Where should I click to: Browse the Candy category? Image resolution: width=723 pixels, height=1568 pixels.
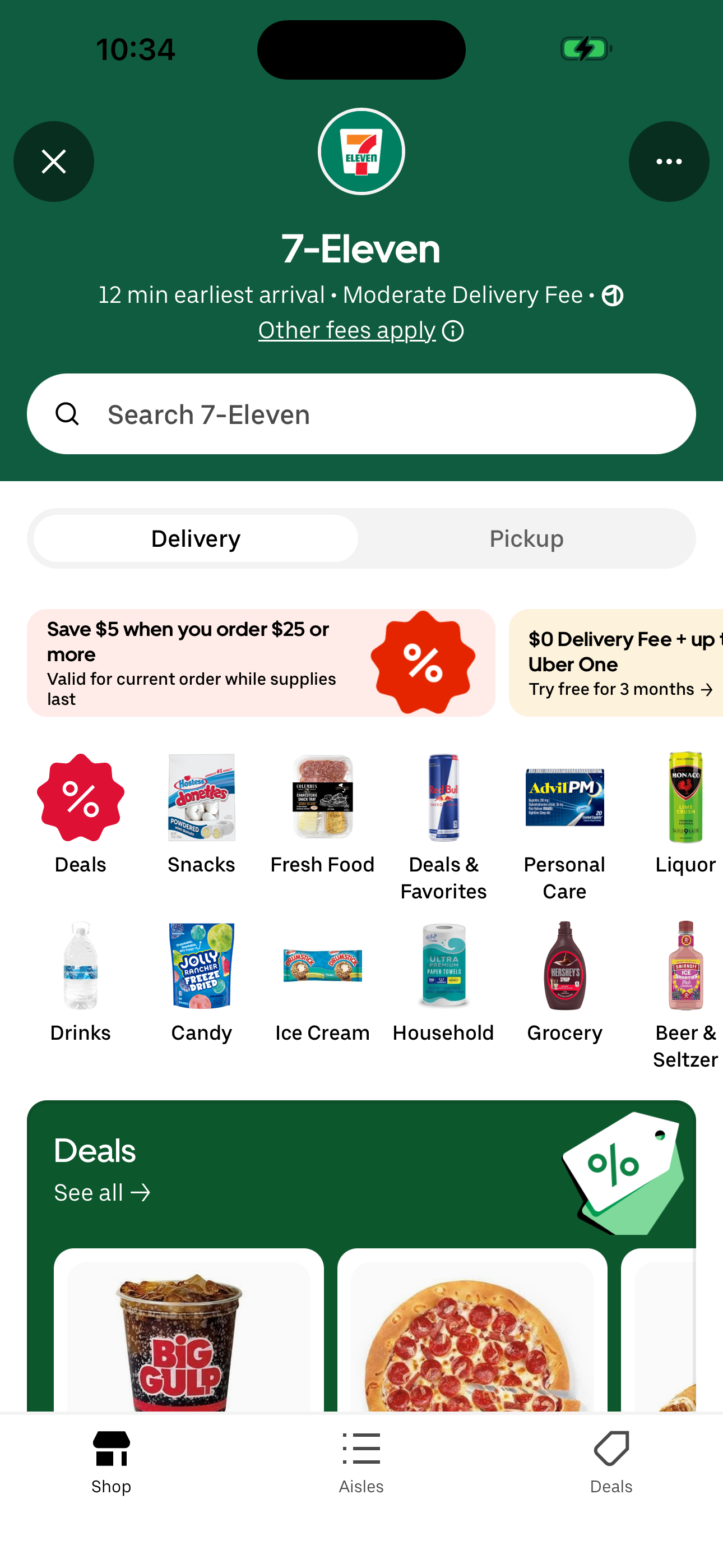tap(201, 983)
